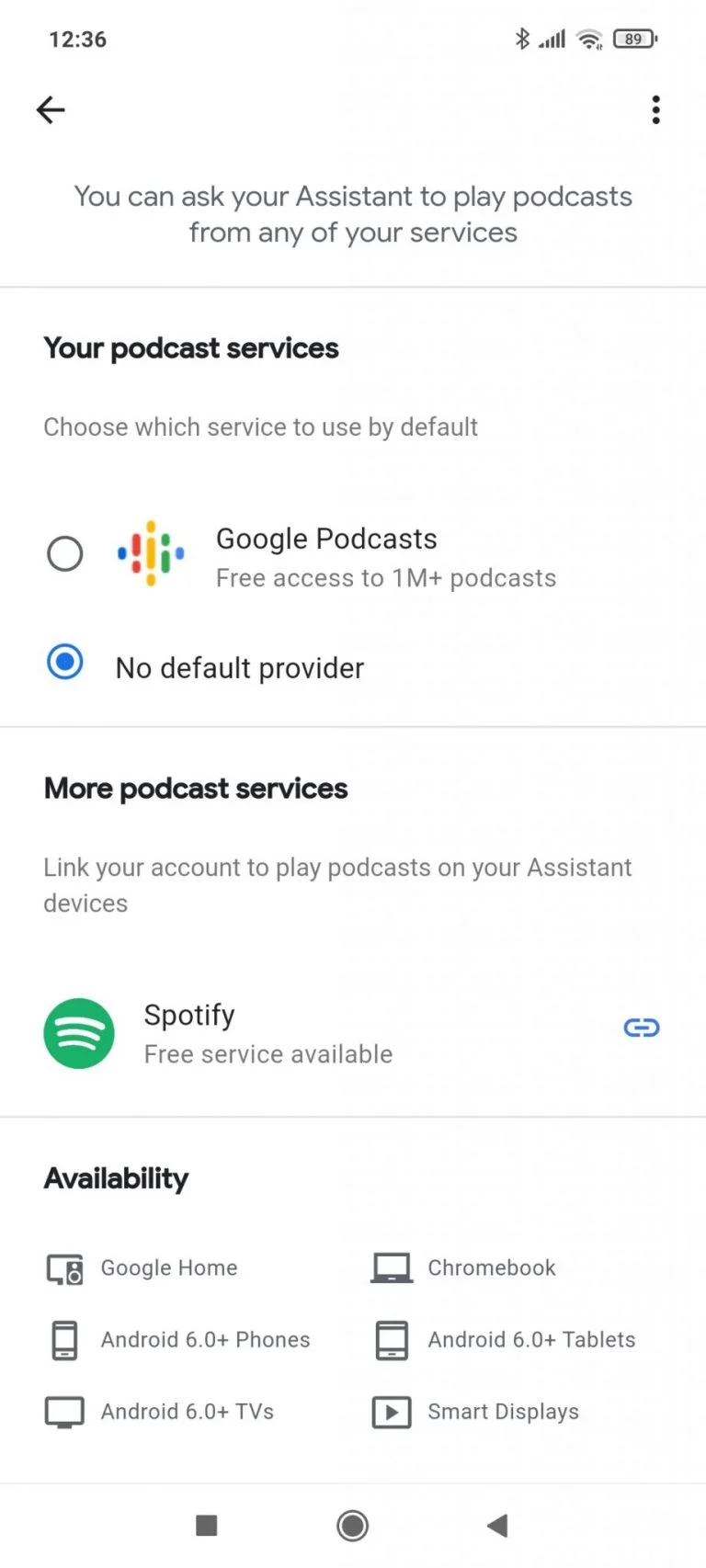Select Google Podcasts as default provider
Image resolution: width=706 pixels, height=1568 pixels.
pyautogui.click(x=65, y=554)
